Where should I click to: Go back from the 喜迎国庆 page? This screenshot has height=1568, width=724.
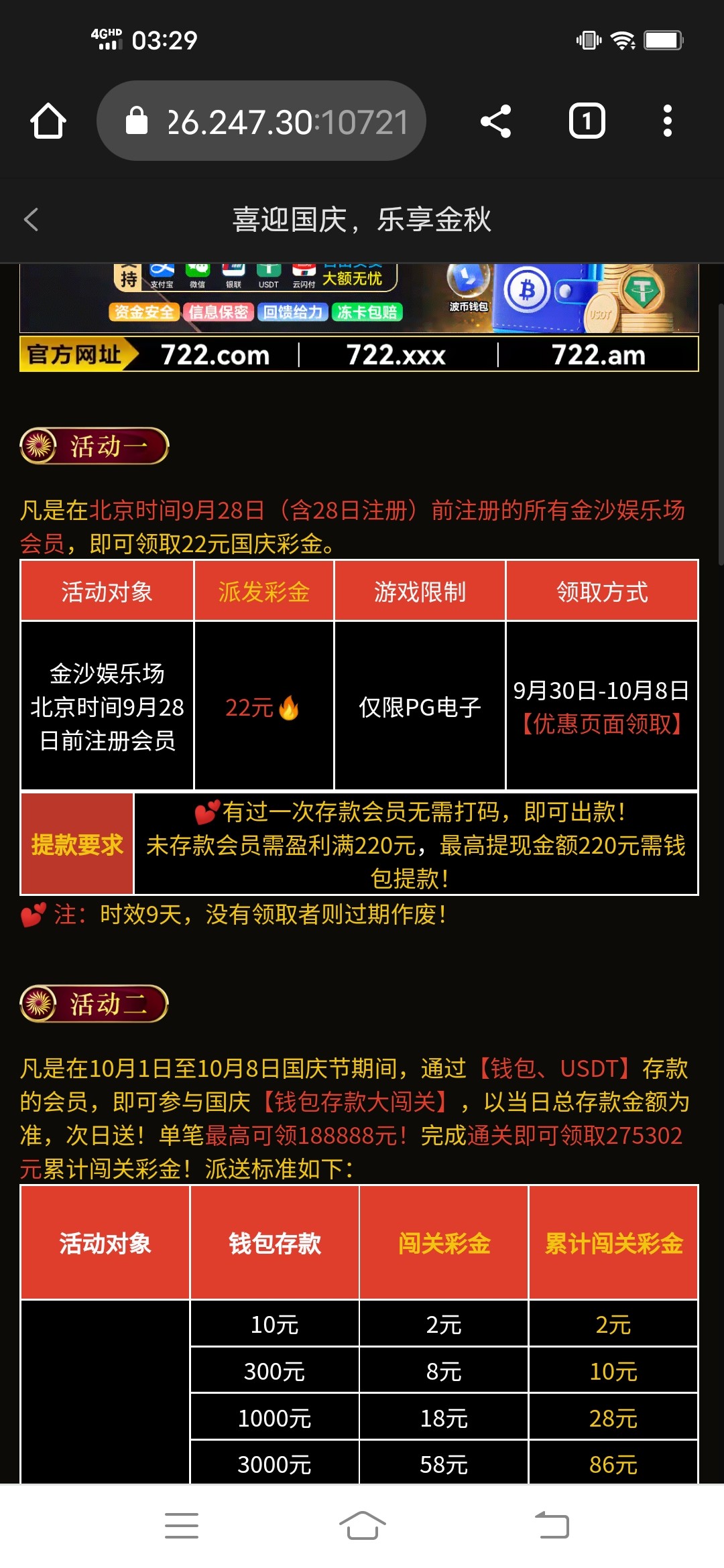click(x=32, y=220)
